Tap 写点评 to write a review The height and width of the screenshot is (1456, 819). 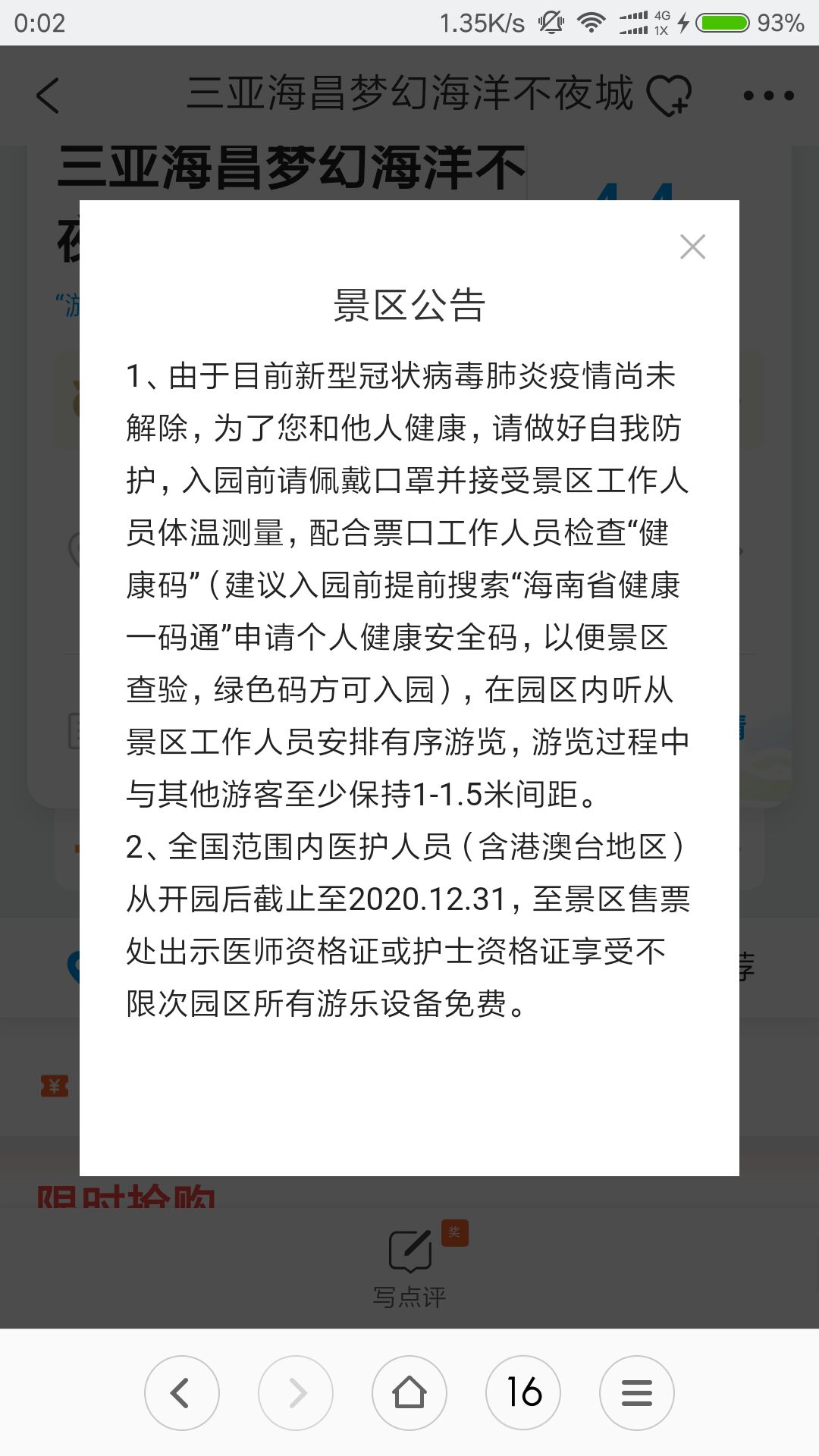pyautogui.click(x=409, y=1266)
